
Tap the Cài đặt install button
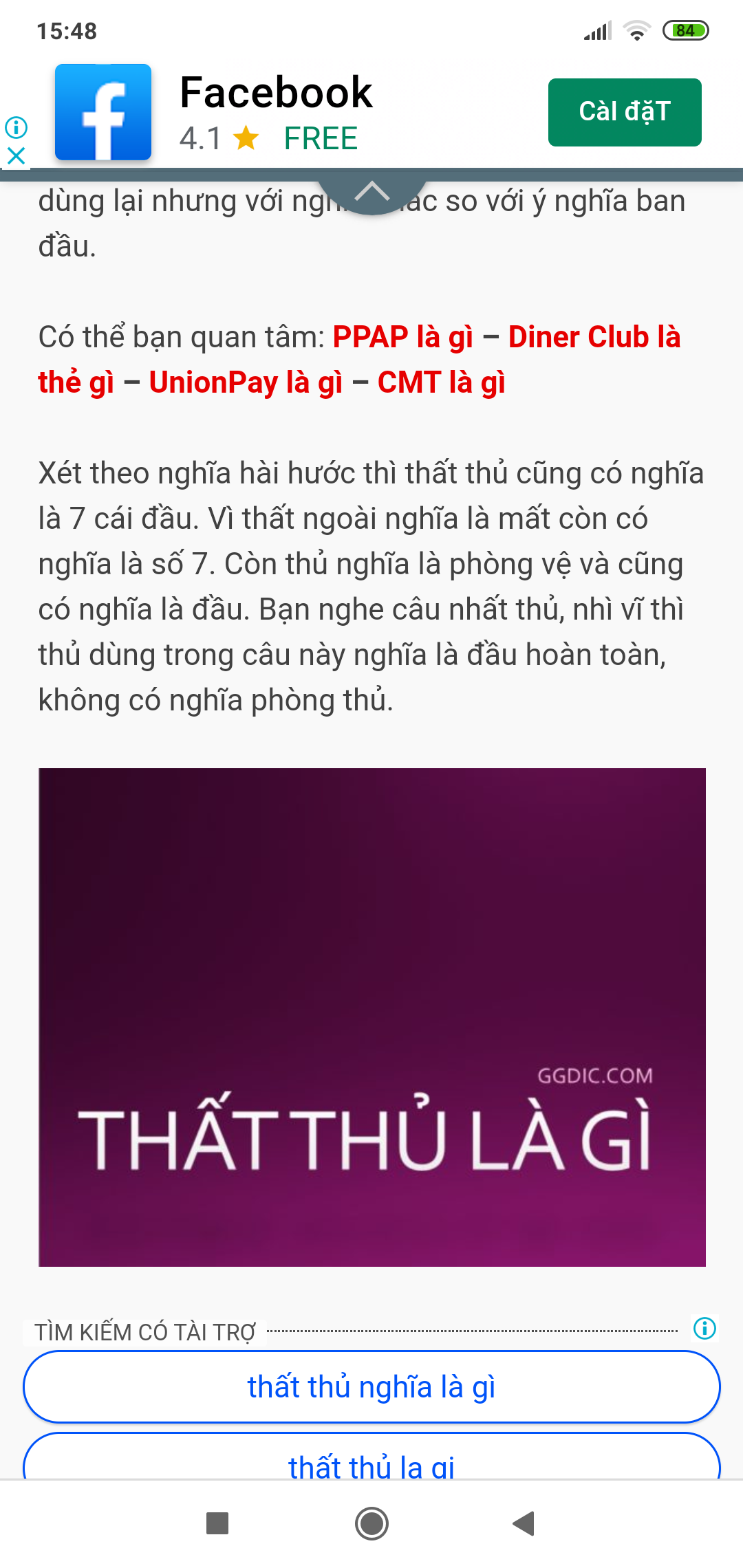(x=624, y=112)
